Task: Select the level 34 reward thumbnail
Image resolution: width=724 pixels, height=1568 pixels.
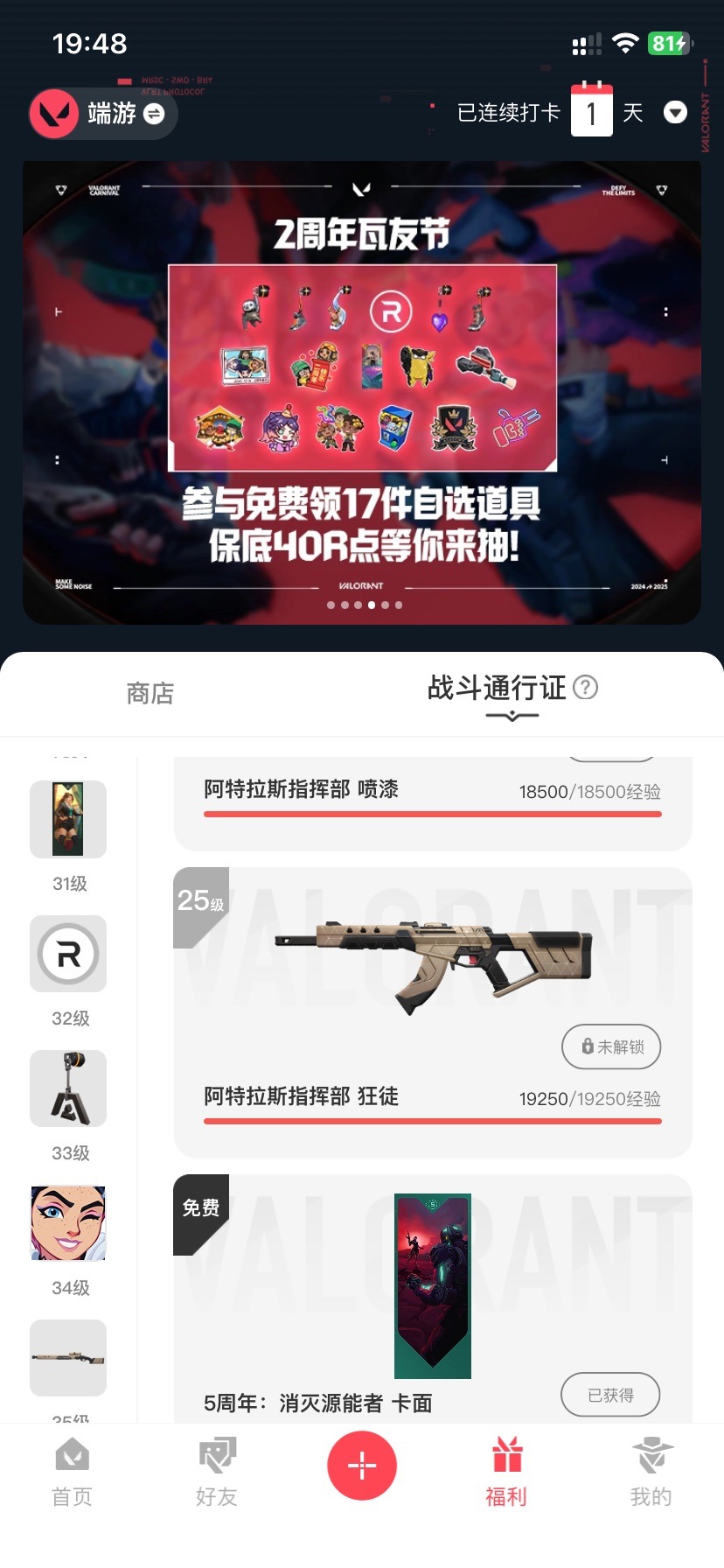Action: (68, 1223)
